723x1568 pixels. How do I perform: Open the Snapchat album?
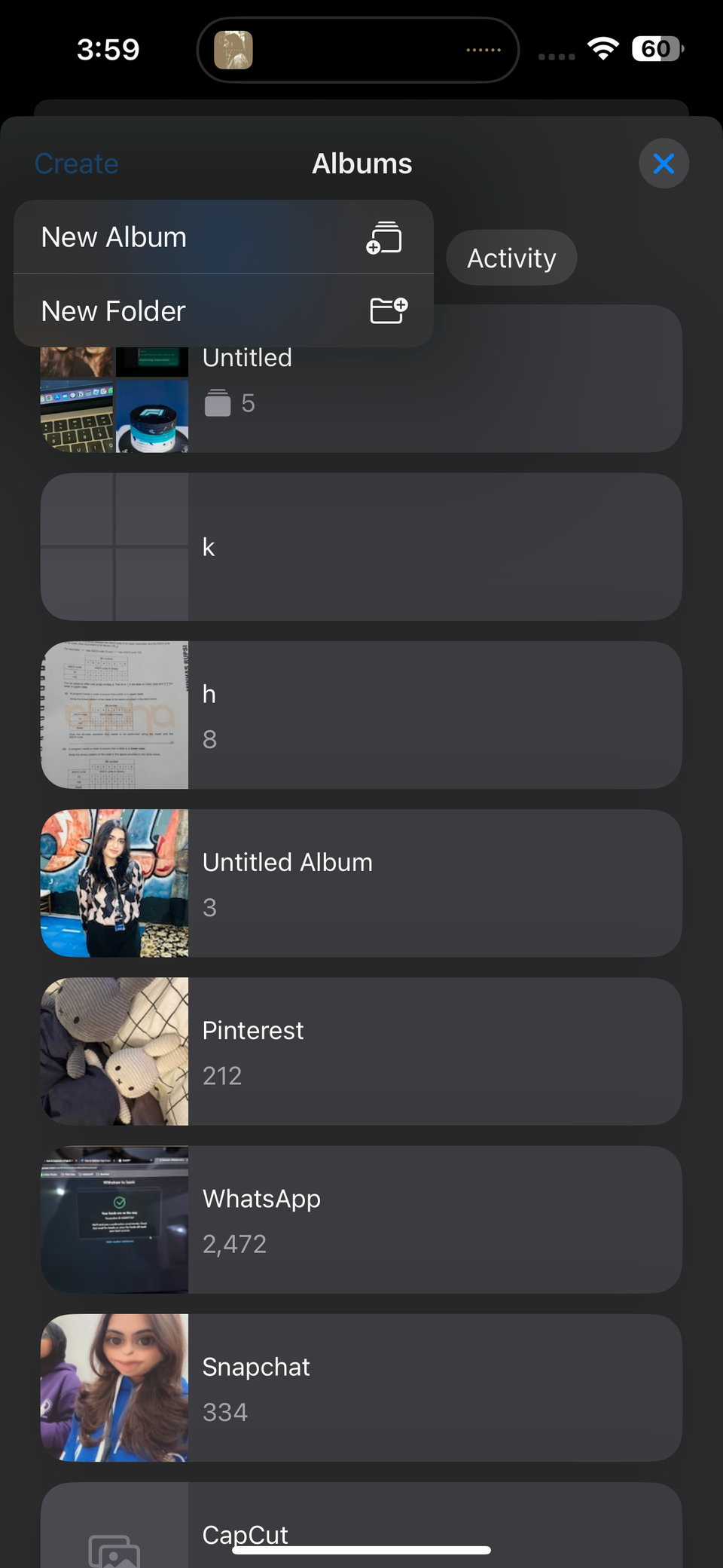361,1387
